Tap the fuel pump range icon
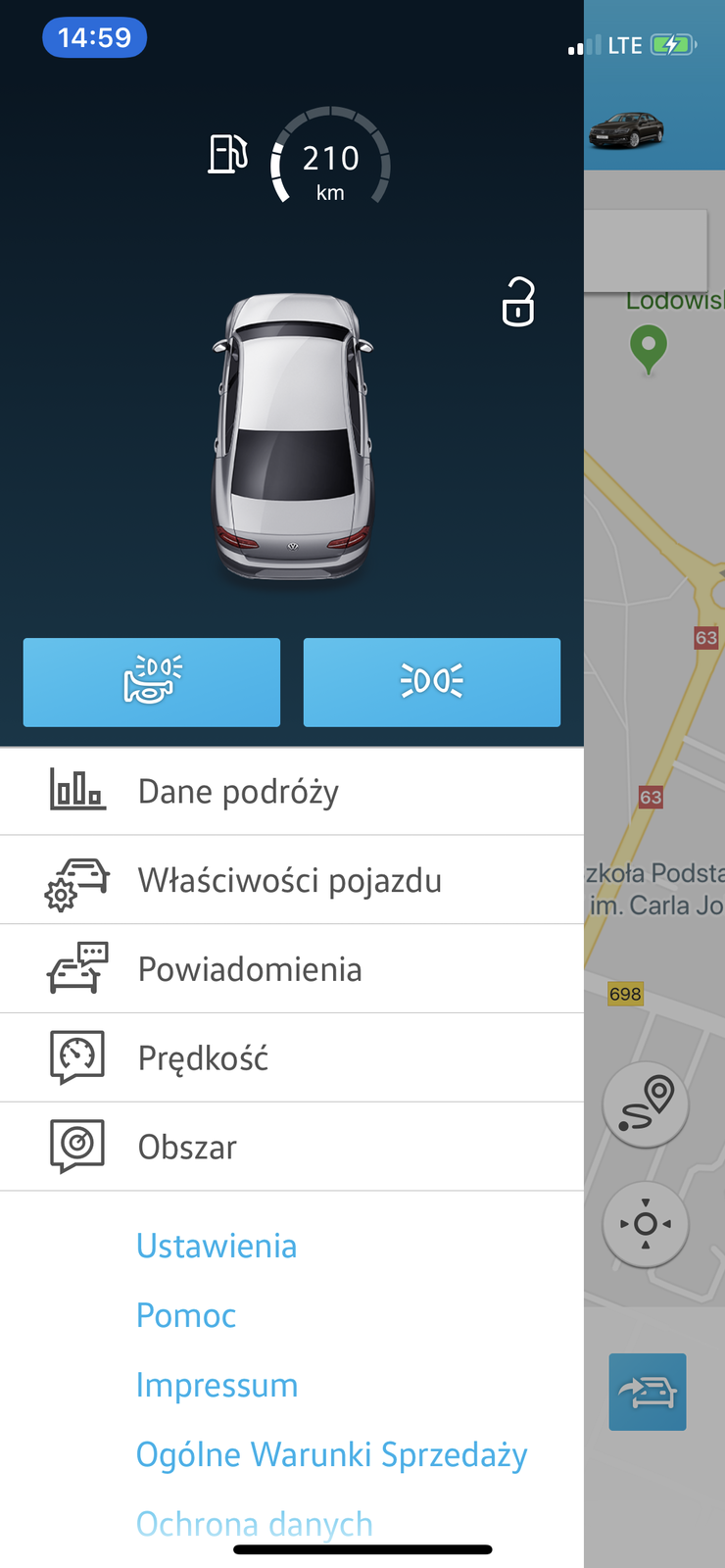 pos(226,155)
